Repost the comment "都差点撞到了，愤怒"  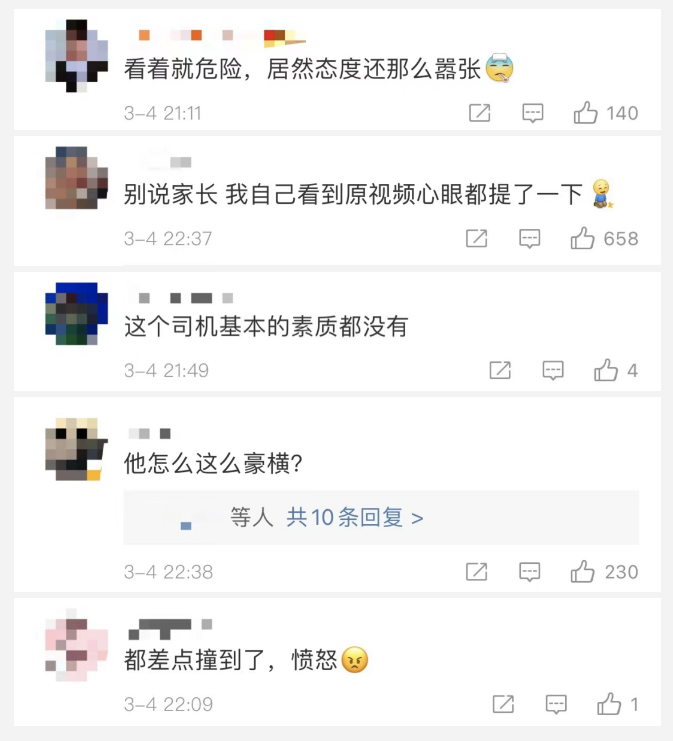coord(503,704)
